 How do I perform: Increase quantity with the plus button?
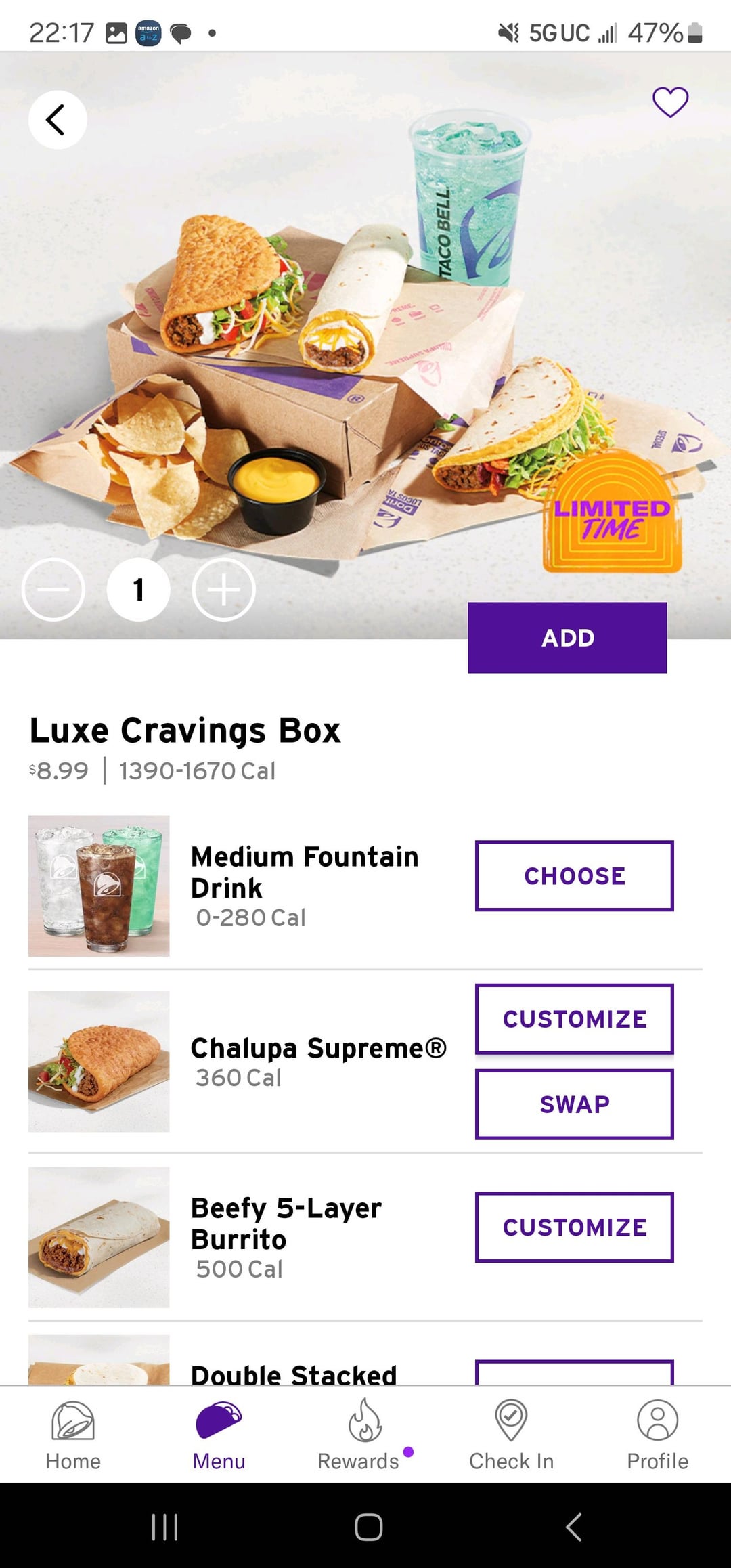coord(224,590)
